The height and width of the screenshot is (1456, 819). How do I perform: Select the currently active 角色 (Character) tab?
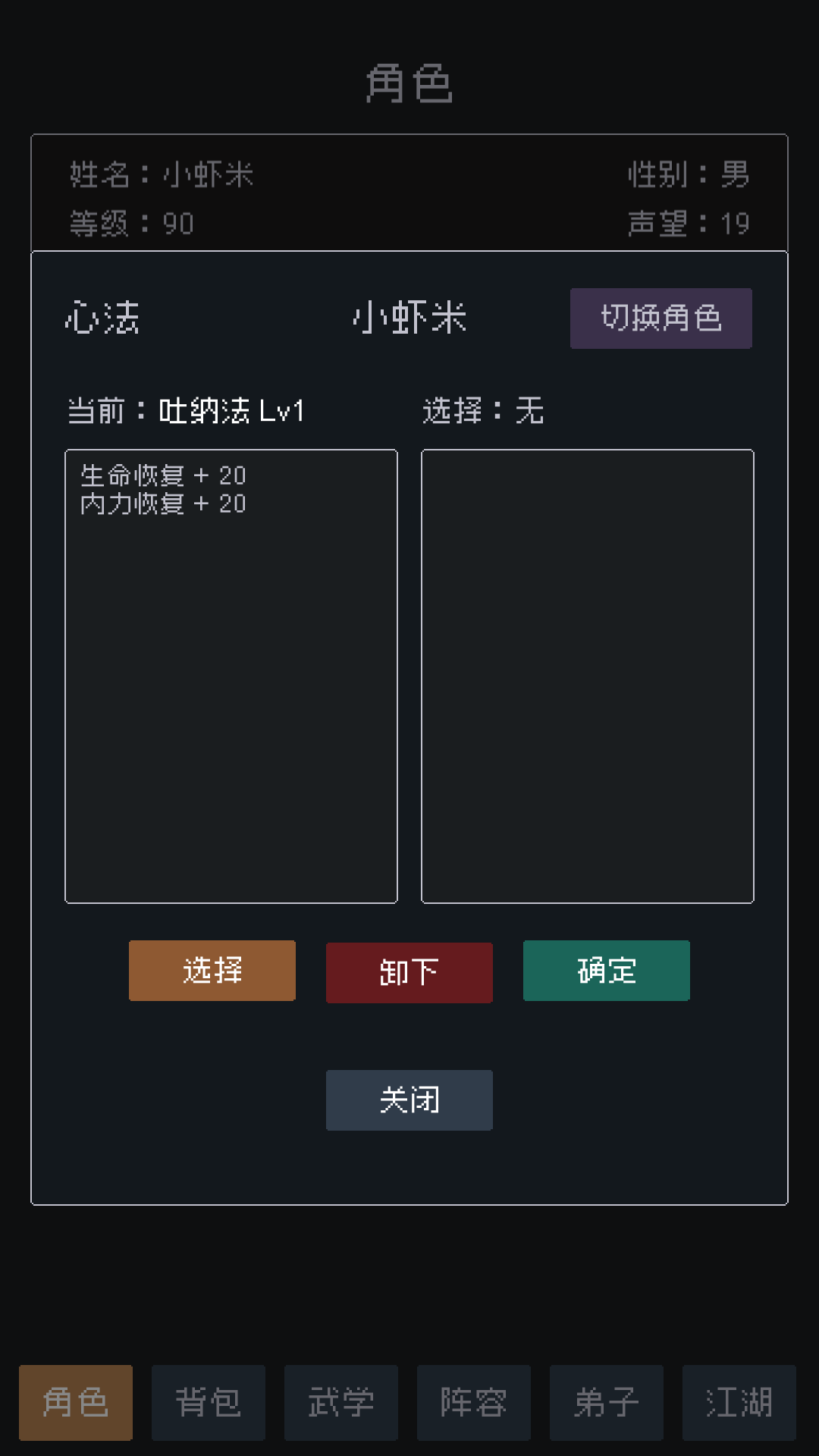(x=76, y=1402)
